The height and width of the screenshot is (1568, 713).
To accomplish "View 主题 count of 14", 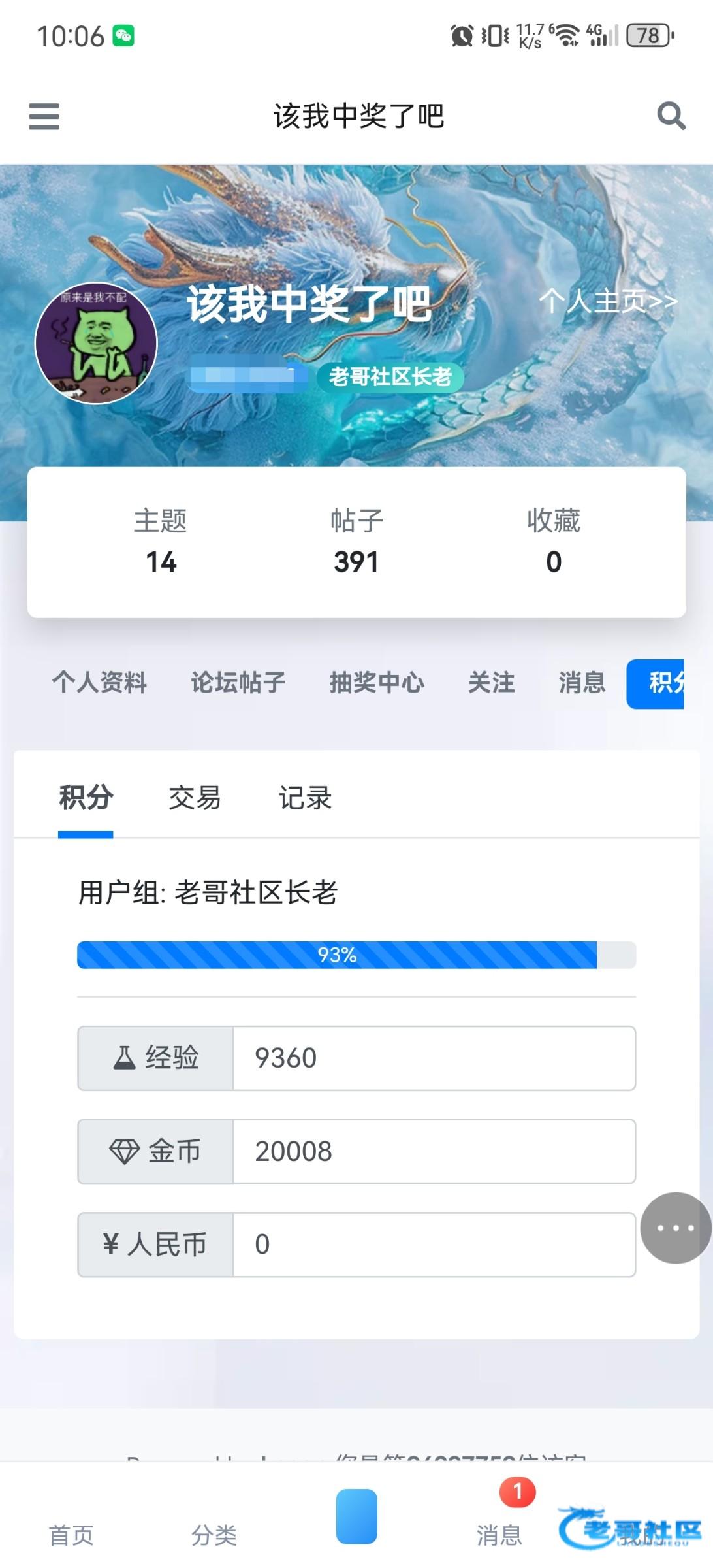I will point(161,542).
